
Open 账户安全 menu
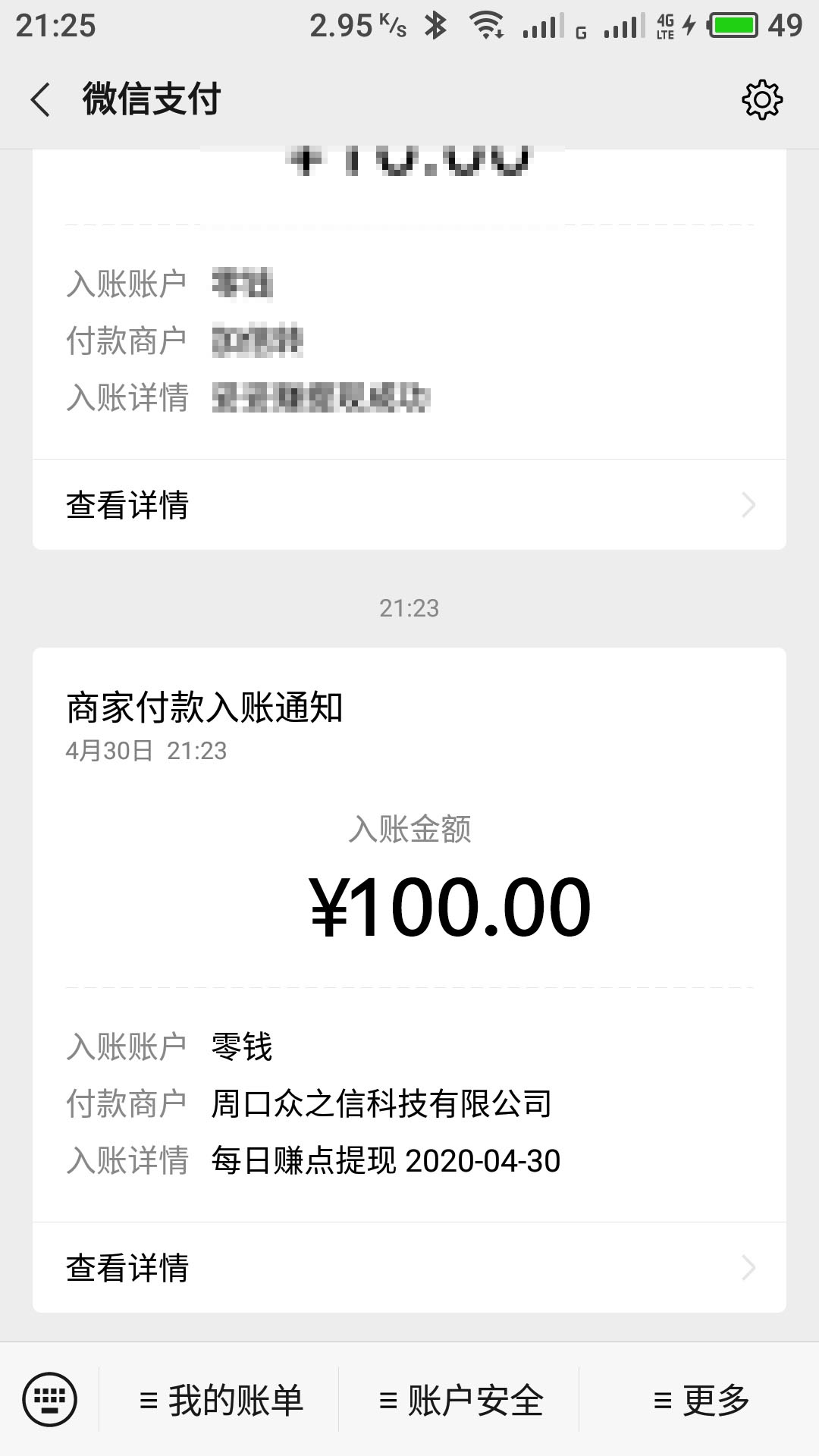click(461, 1400)
